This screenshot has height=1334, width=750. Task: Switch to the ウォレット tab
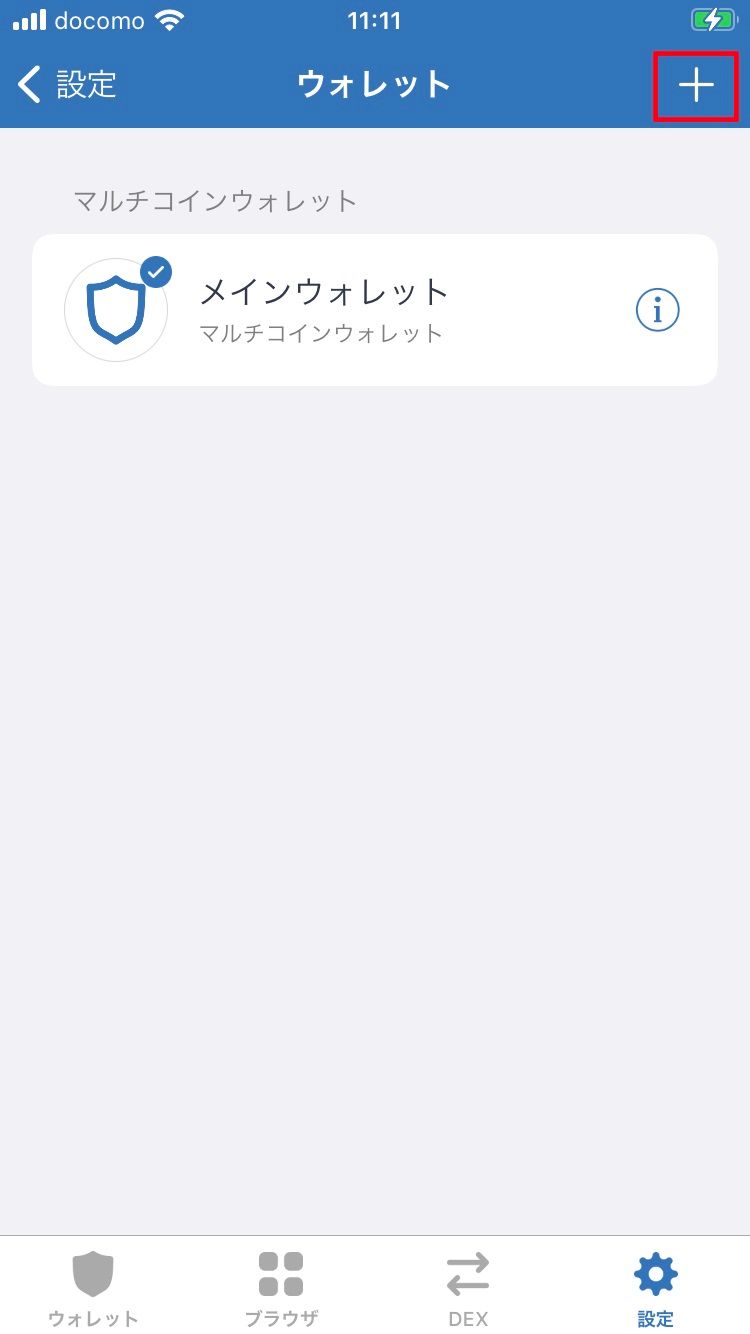tap(93, 1288)
